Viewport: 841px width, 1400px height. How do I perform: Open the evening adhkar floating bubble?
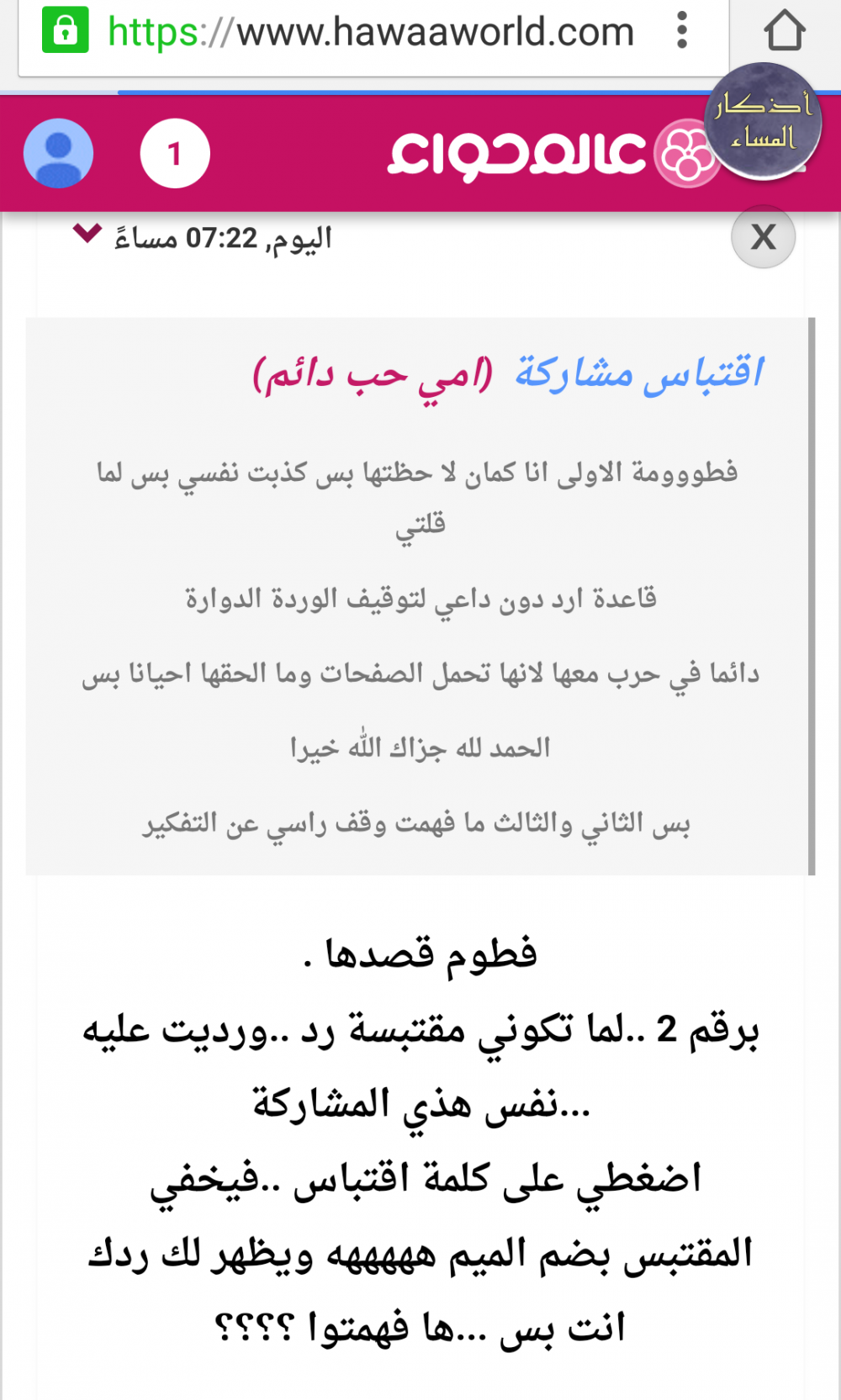pyautogui.click(x=763, y=122)
